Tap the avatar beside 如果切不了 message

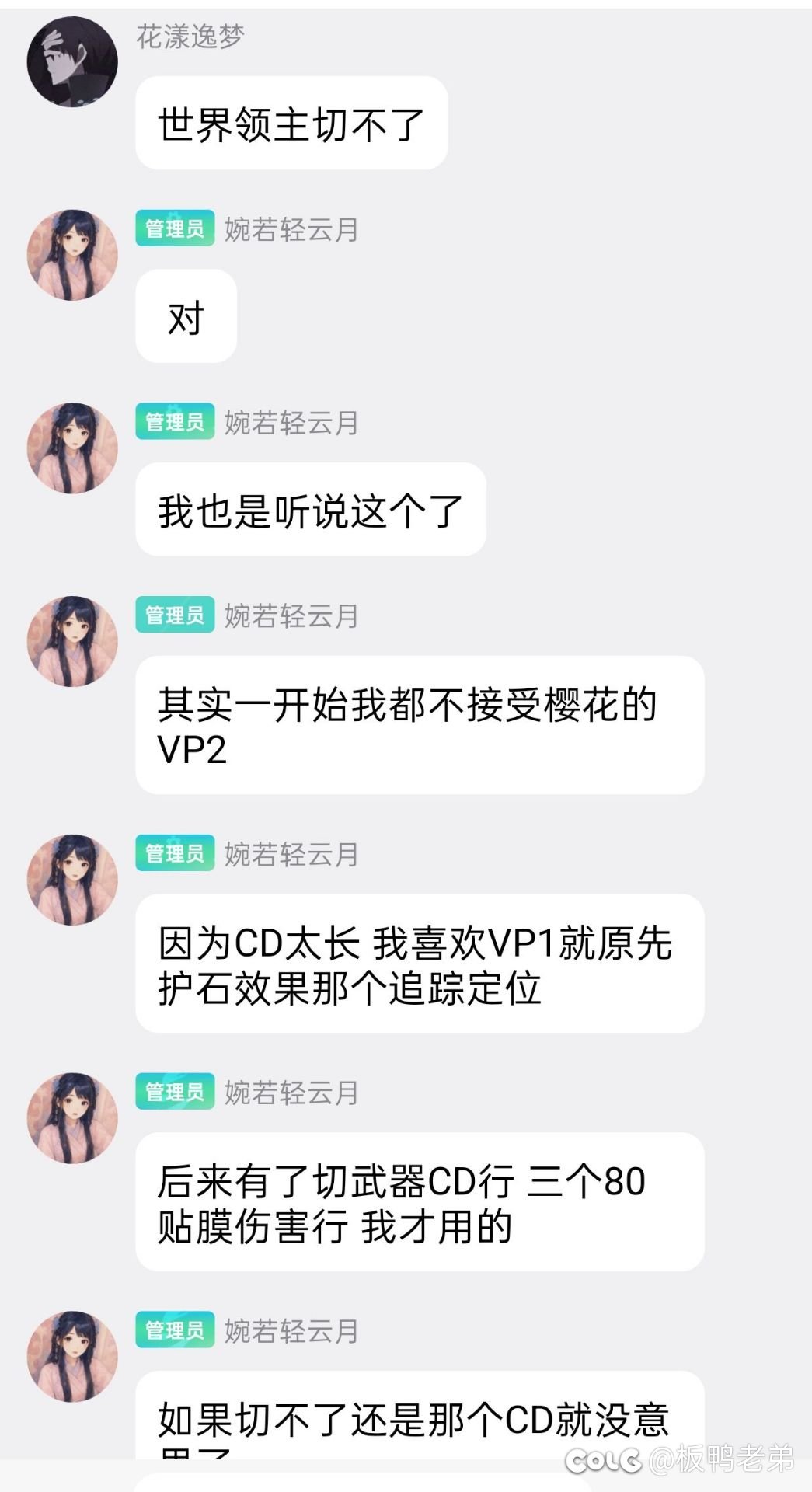pos(72,1358)
